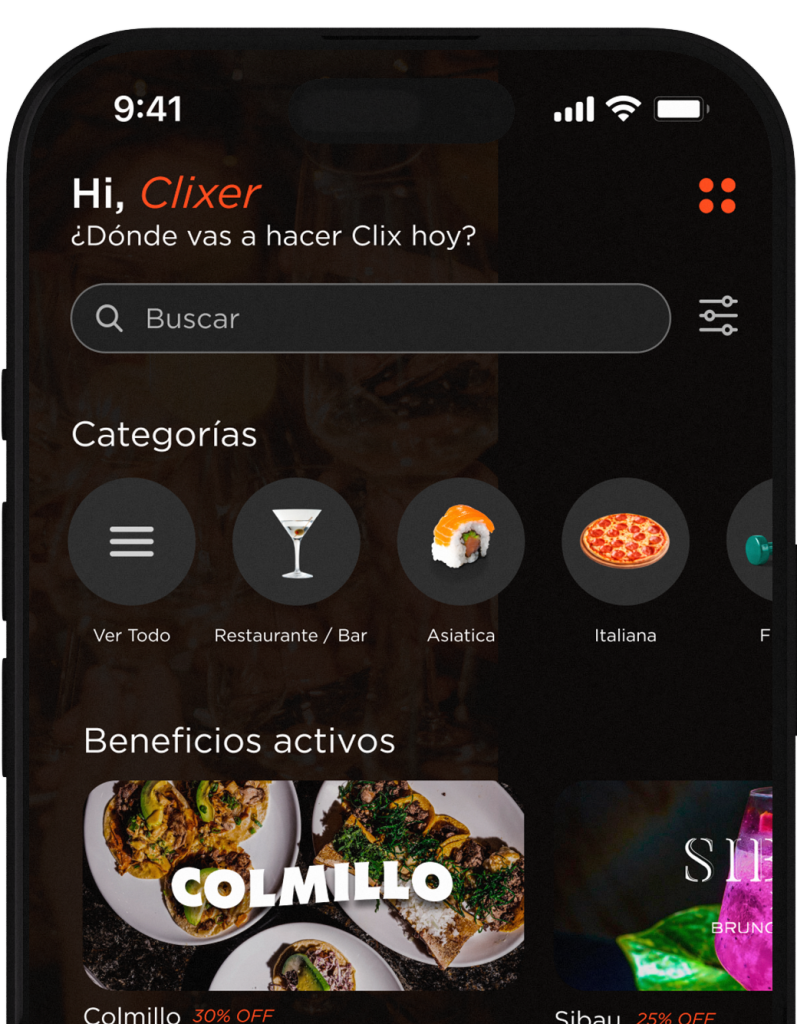Open the Sibau 25% OFF benefit card
This screenshot has width=797, height=1024.
coord(665,885)
